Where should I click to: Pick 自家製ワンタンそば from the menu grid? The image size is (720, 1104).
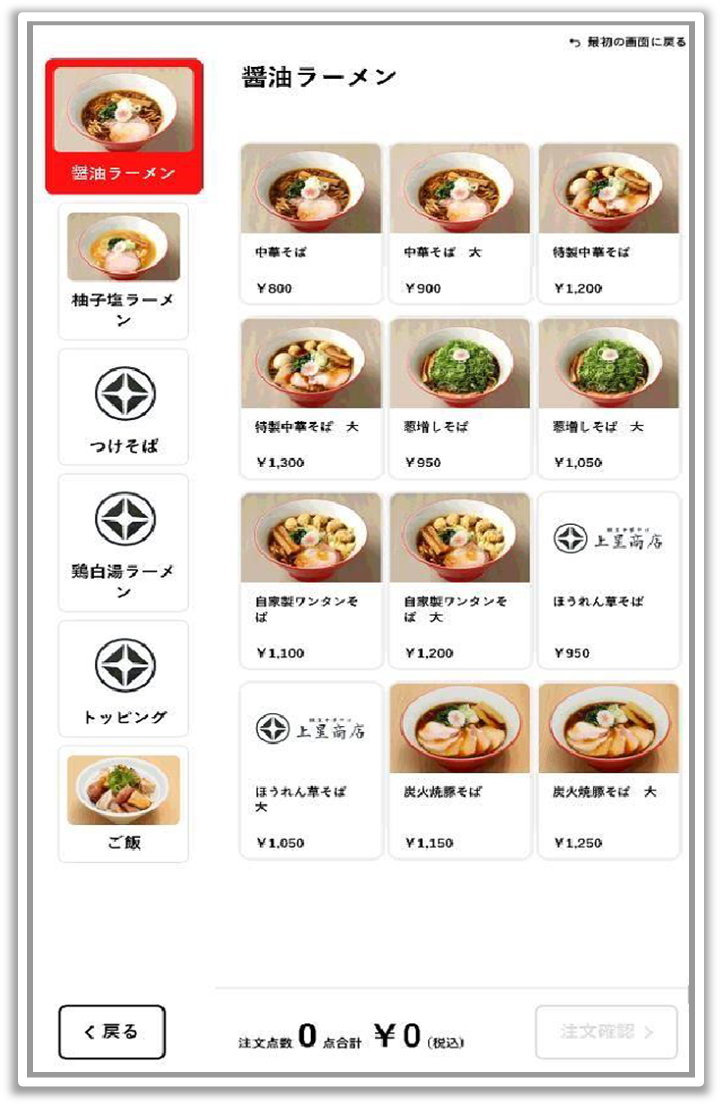311,578
